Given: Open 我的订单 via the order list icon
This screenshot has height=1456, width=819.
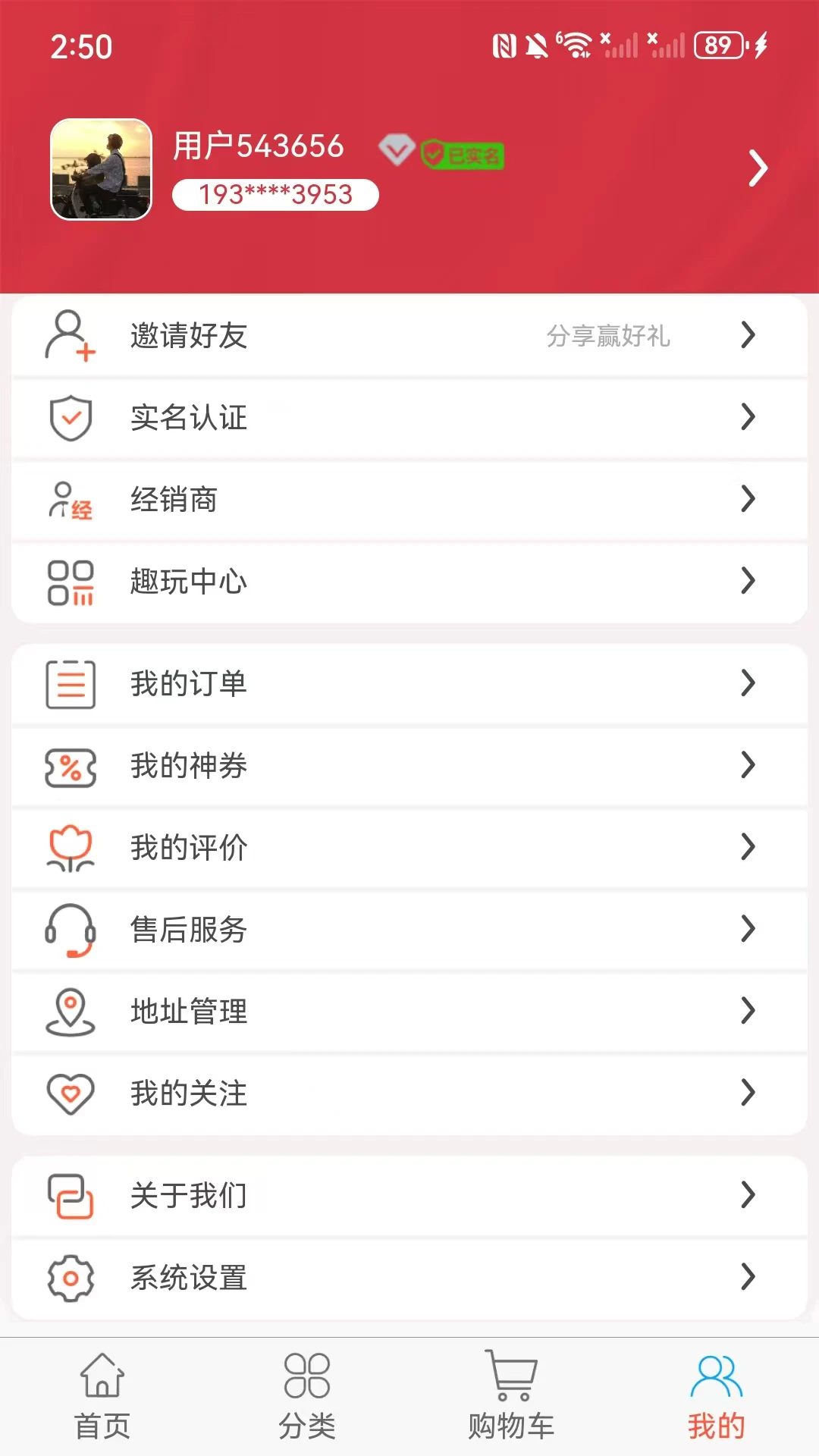Looking at the screenshot, I should click(71, 683).
